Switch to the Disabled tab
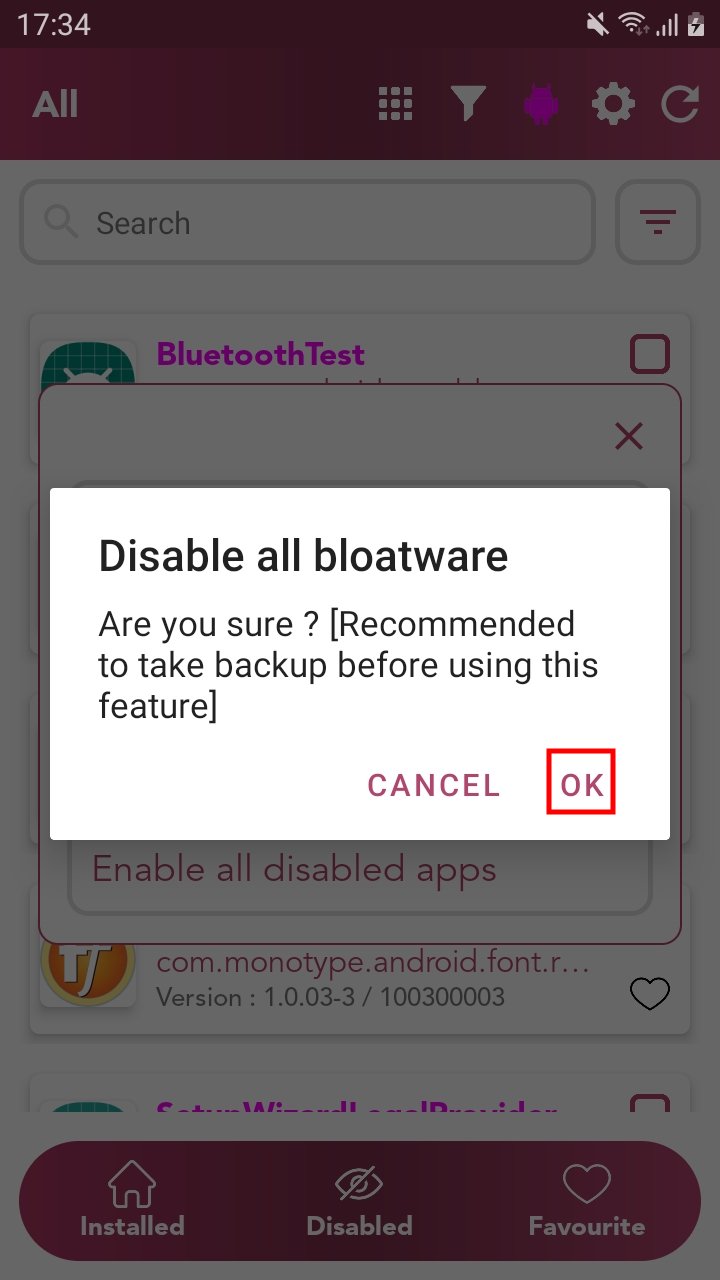 [x=359, y=1199]
